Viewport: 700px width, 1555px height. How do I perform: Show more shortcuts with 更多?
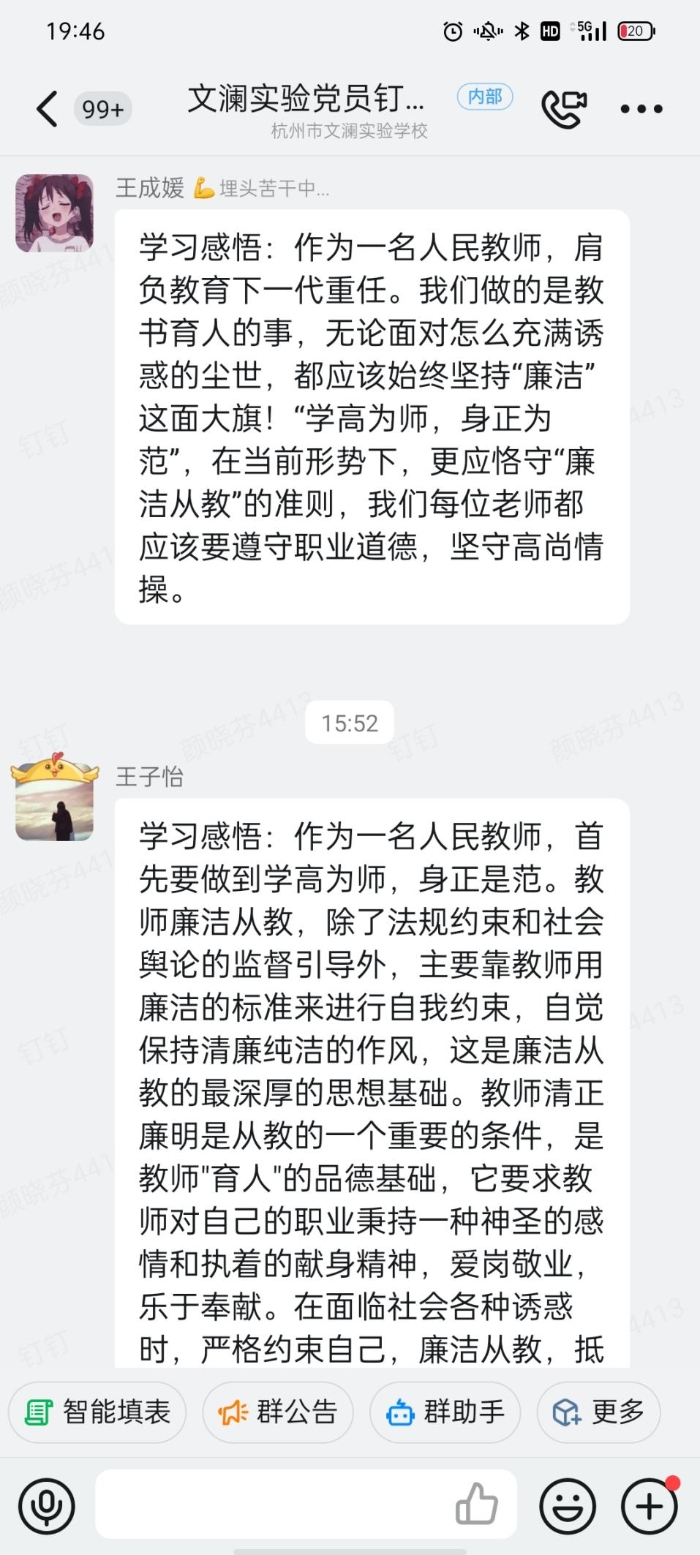pos(599,1412)
